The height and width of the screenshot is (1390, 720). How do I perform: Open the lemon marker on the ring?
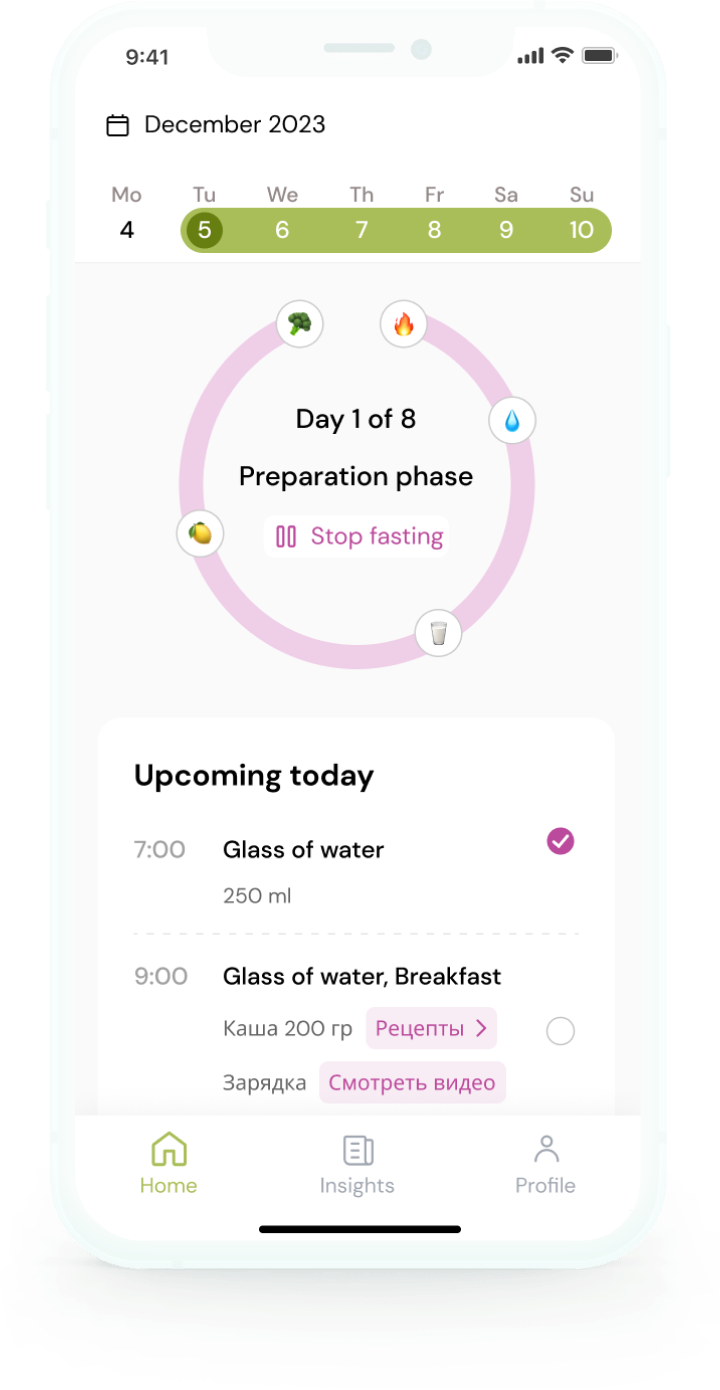[200, 534]
